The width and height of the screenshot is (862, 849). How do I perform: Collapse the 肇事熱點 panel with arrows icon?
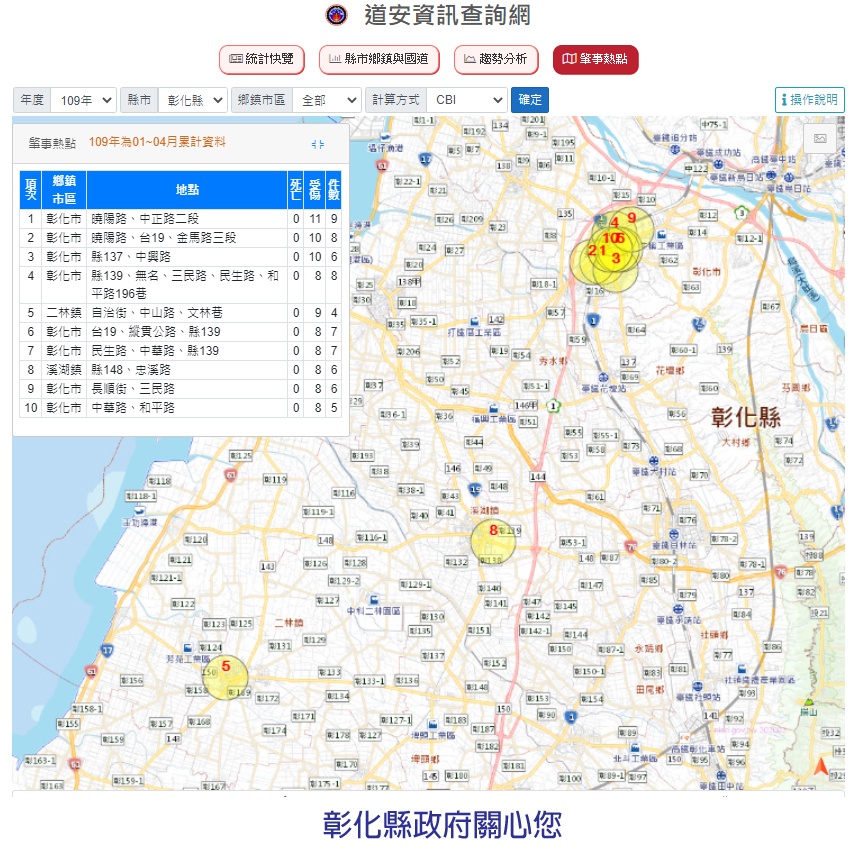pyautogui.click(x=318, y=144)
